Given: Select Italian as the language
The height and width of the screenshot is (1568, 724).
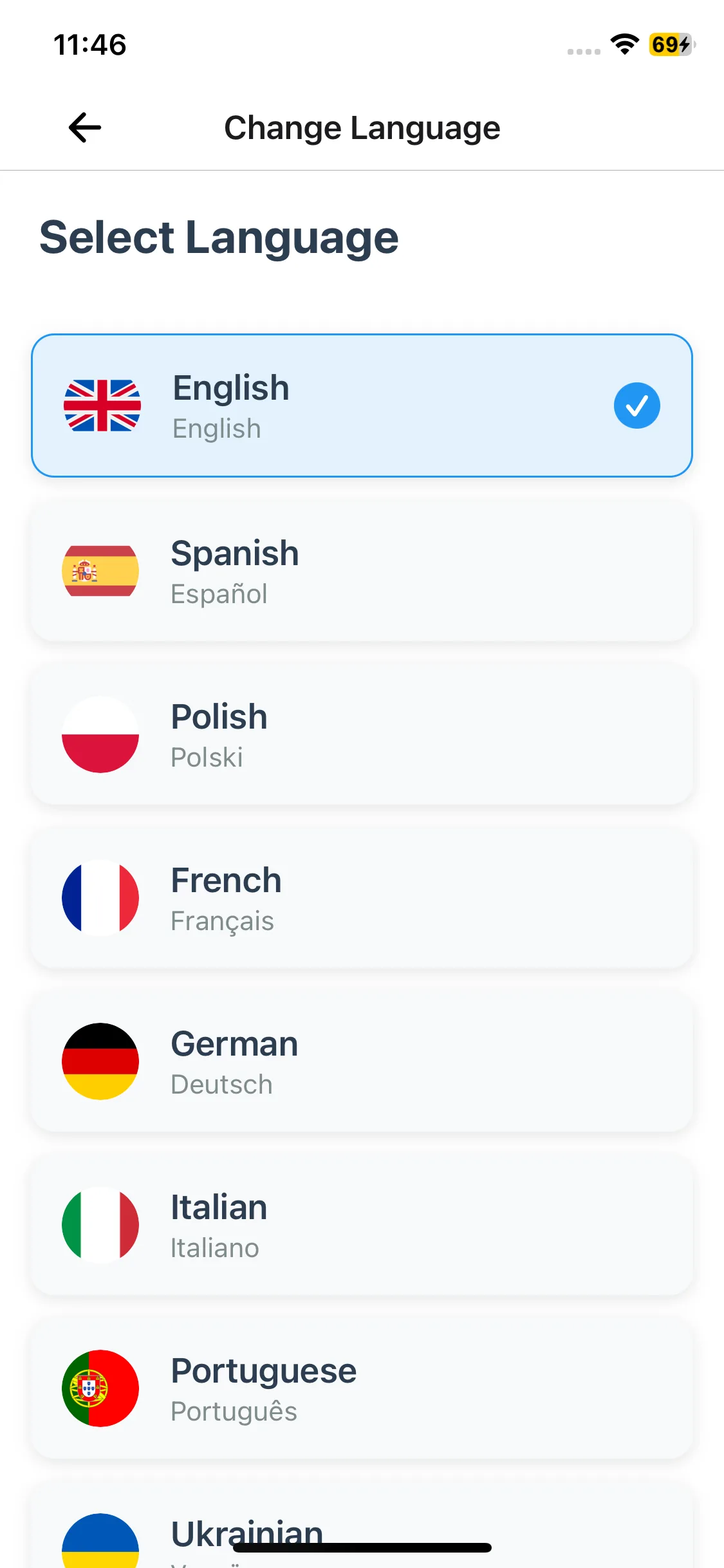Looking at the screenshot, I should coord(362,1225).
